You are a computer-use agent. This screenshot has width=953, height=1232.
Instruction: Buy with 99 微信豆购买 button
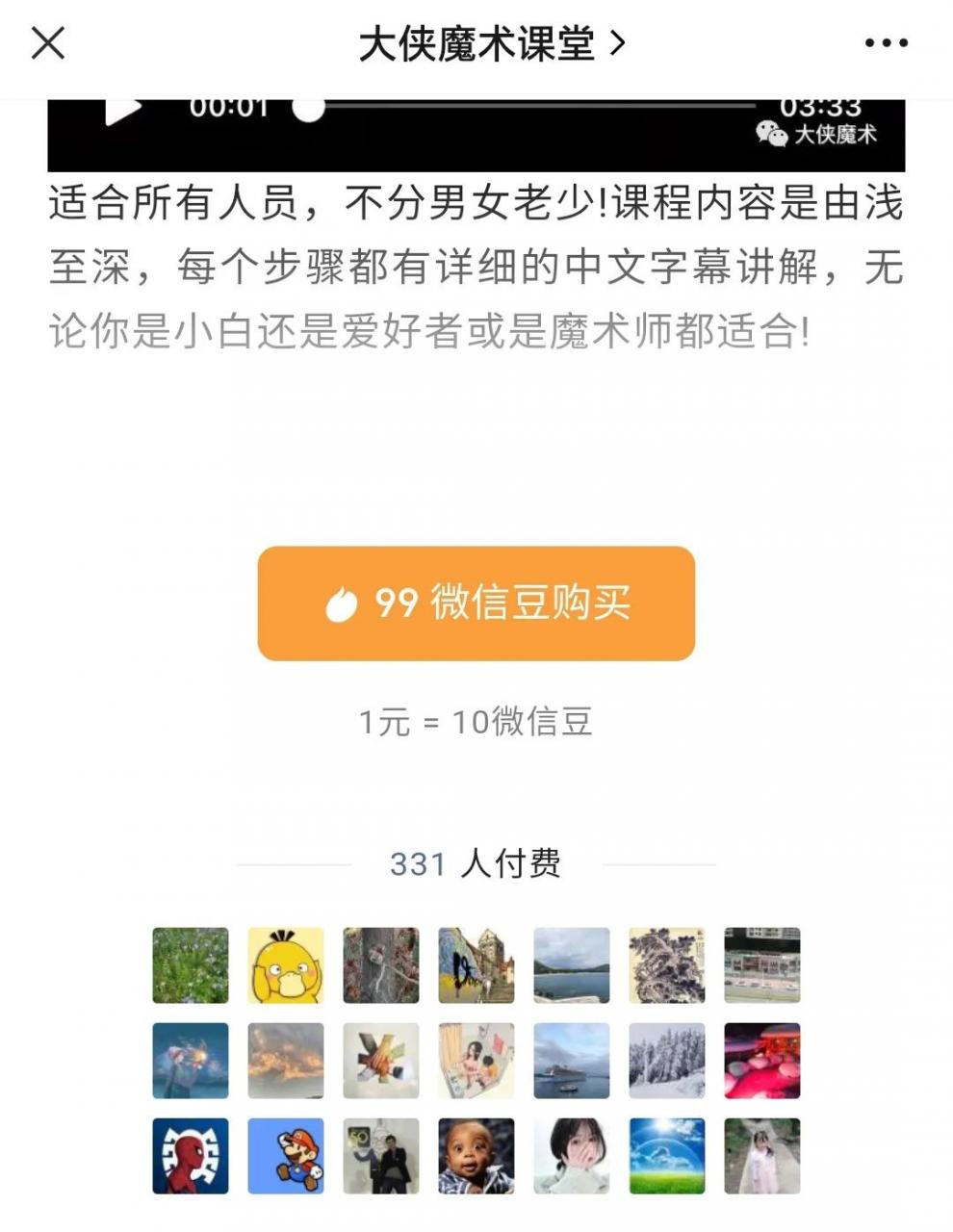point(476,603)
